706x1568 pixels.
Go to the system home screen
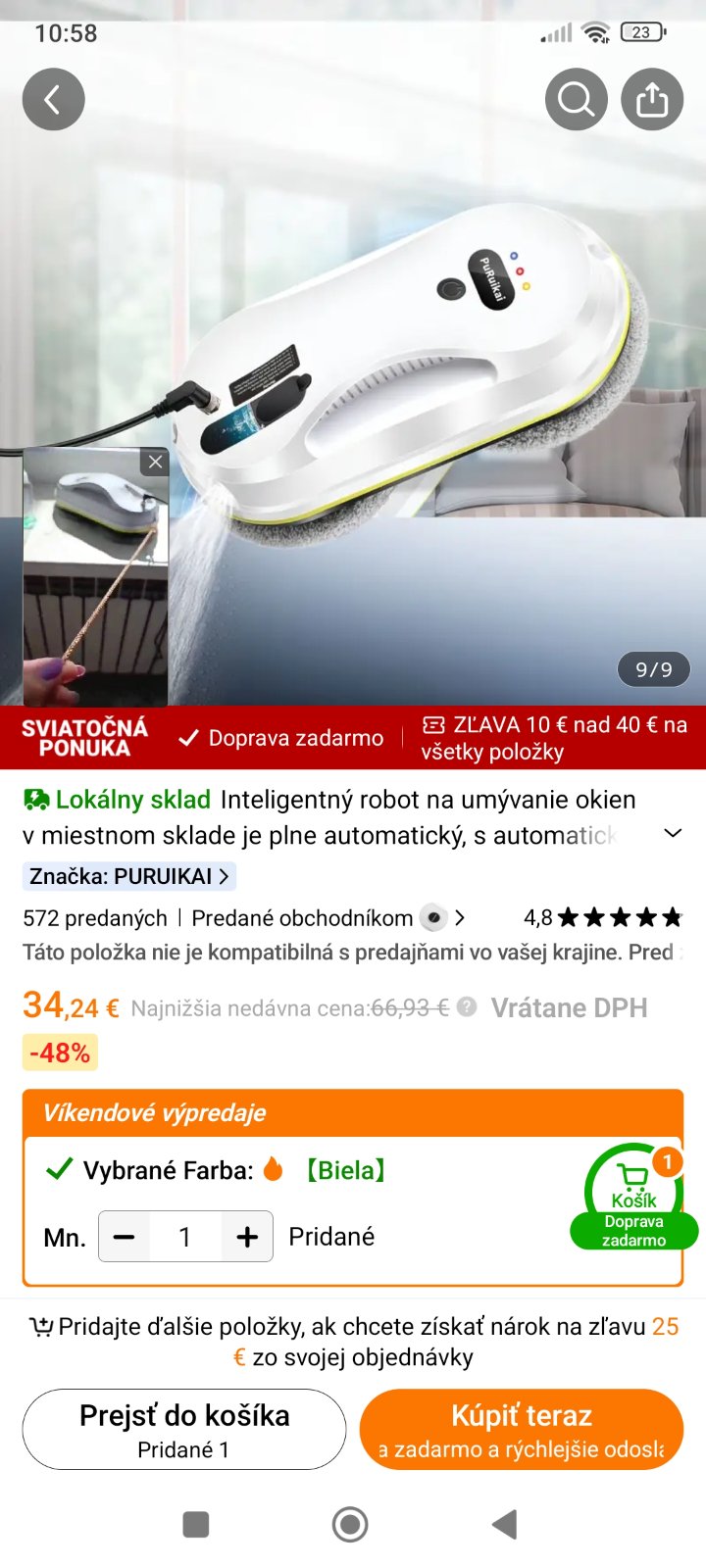350,1524
